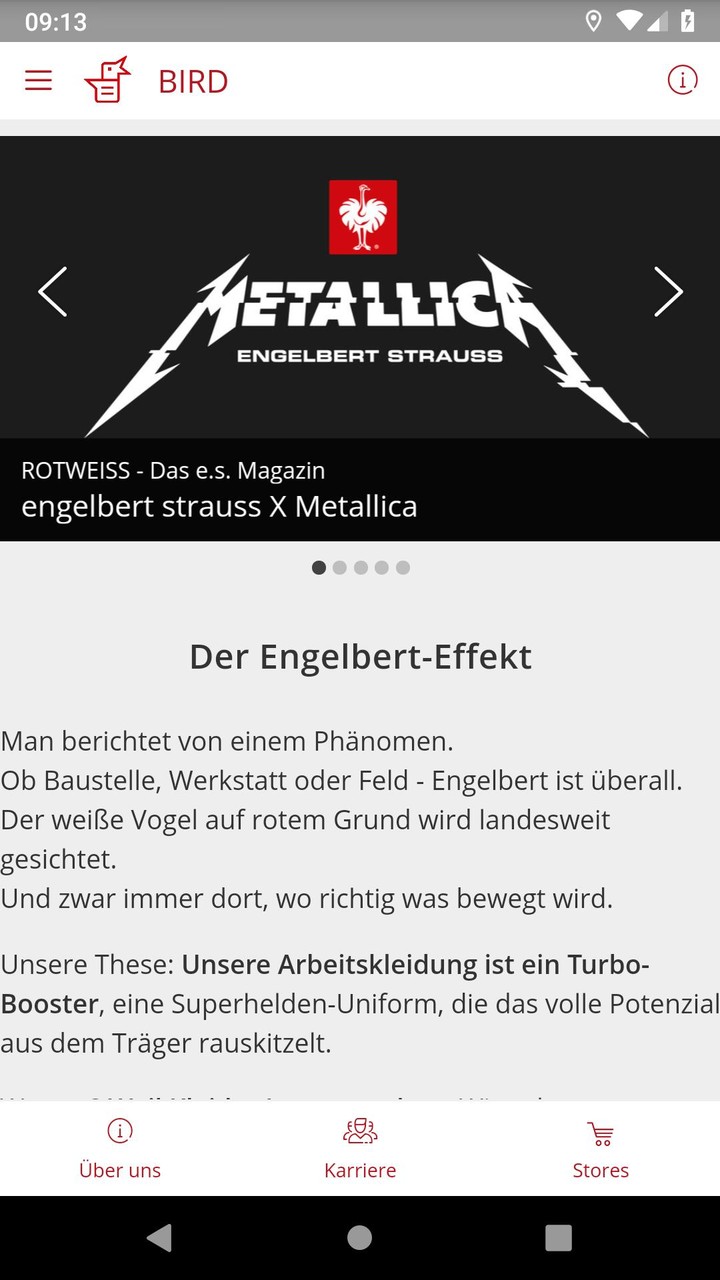Select the people icon above Karriere
The height and width of the screenshot is (1280, 720).
[x=360, y=1131]
